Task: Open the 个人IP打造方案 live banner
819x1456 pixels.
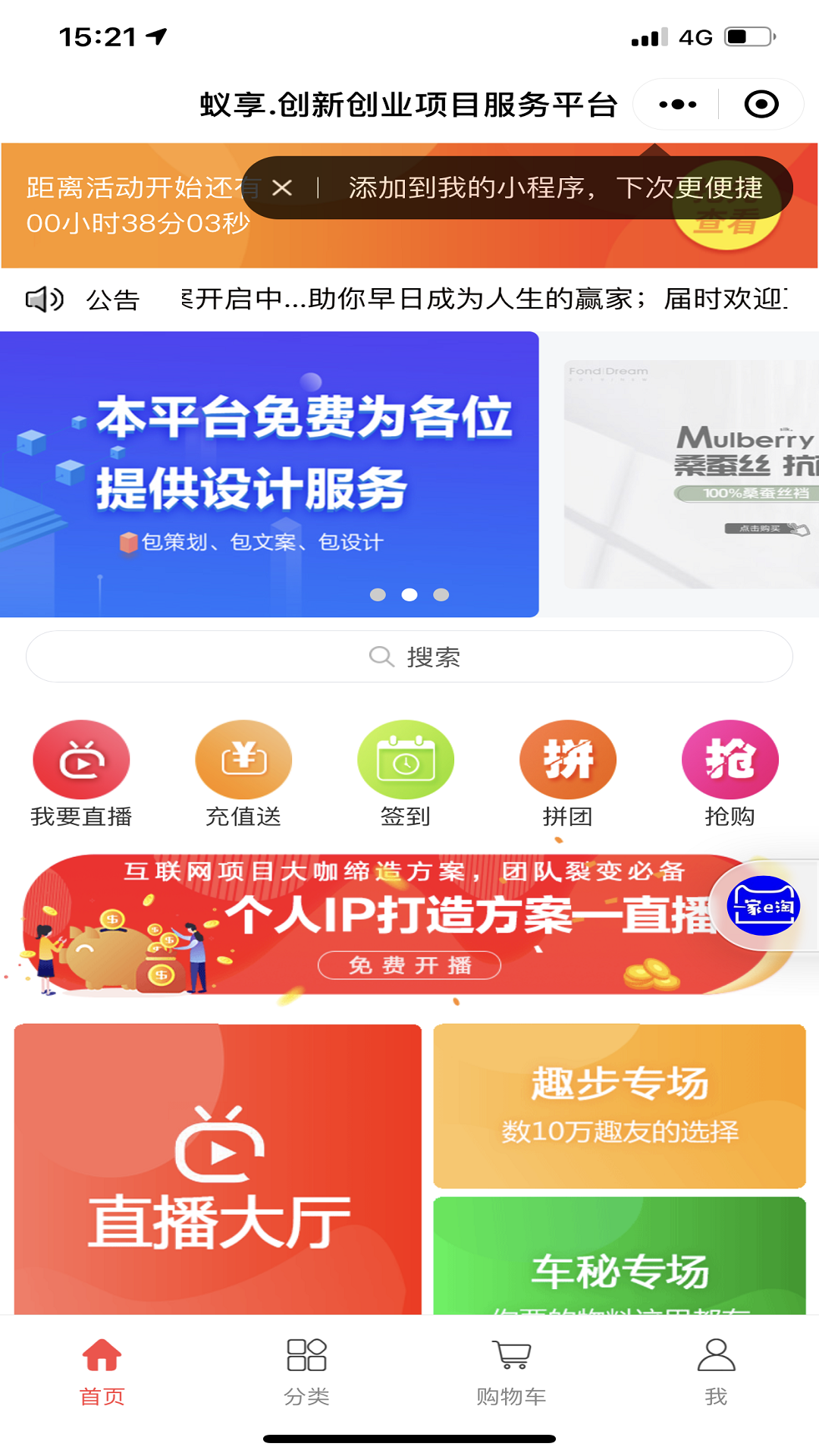Action: point(379,925)
